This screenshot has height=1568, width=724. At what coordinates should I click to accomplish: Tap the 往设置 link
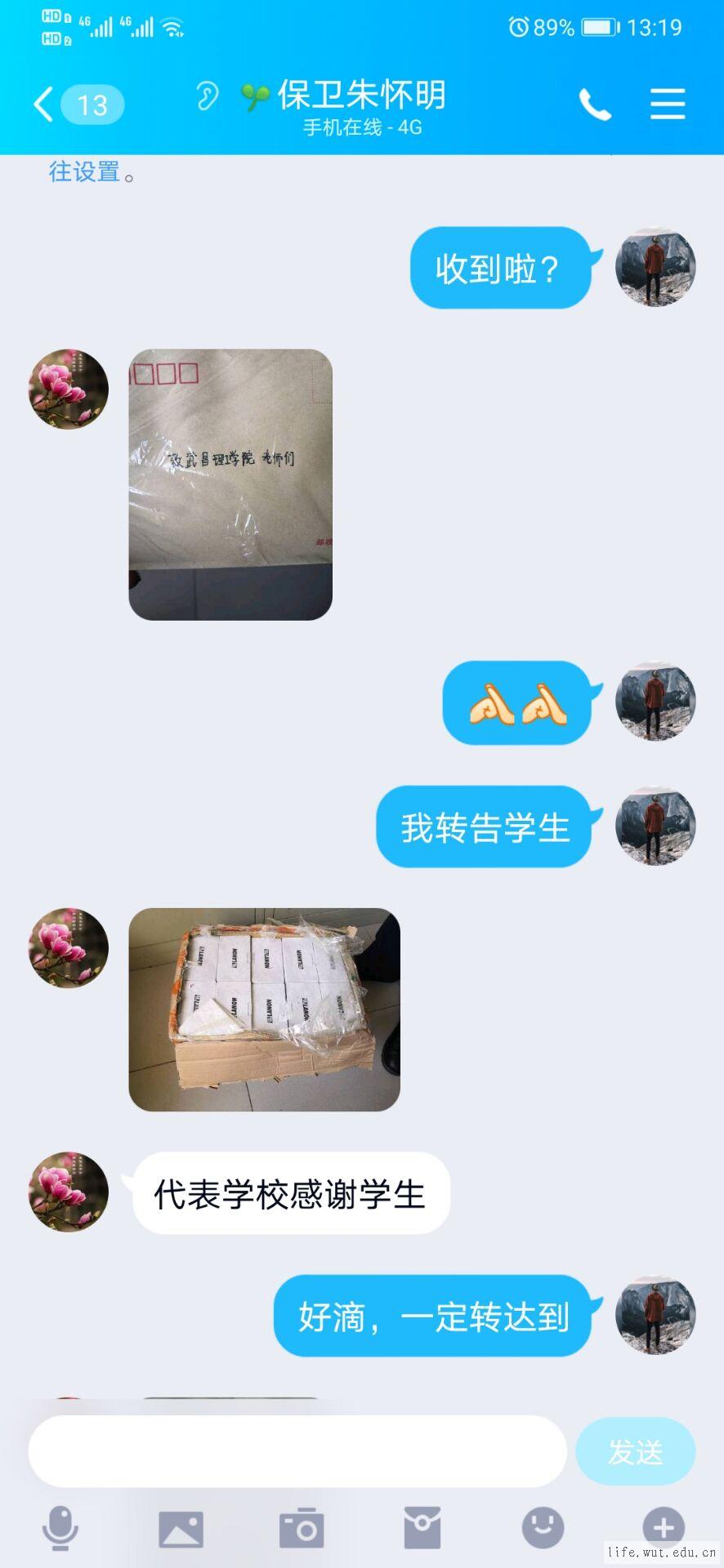click(84, 171)
